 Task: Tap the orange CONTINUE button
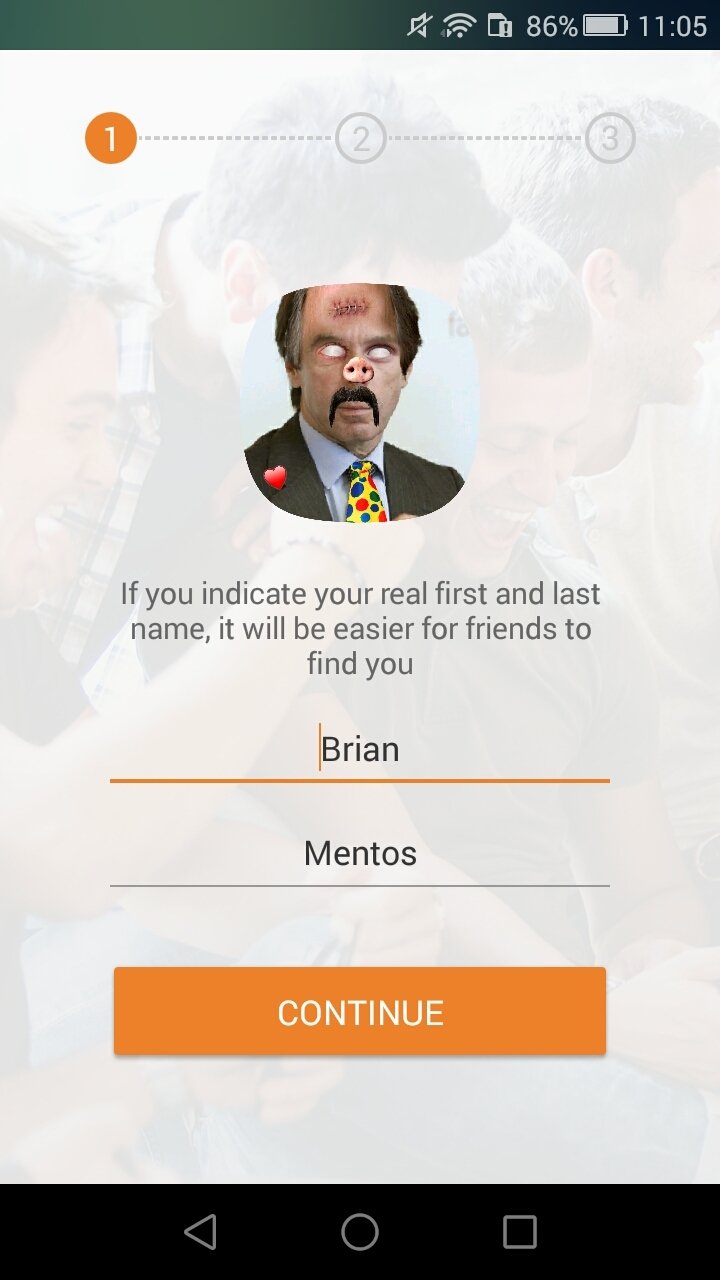(360, 1011)
